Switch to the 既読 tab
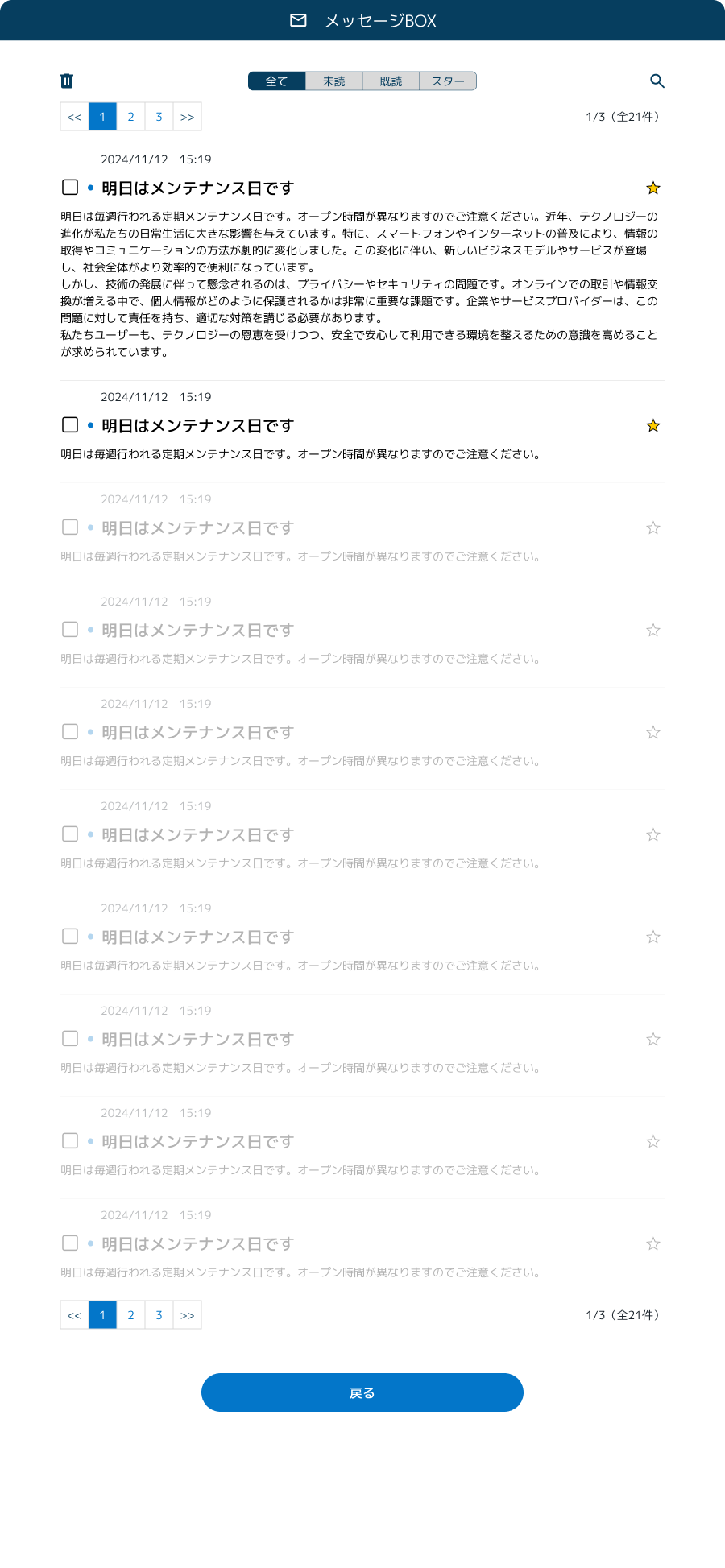 391,81
